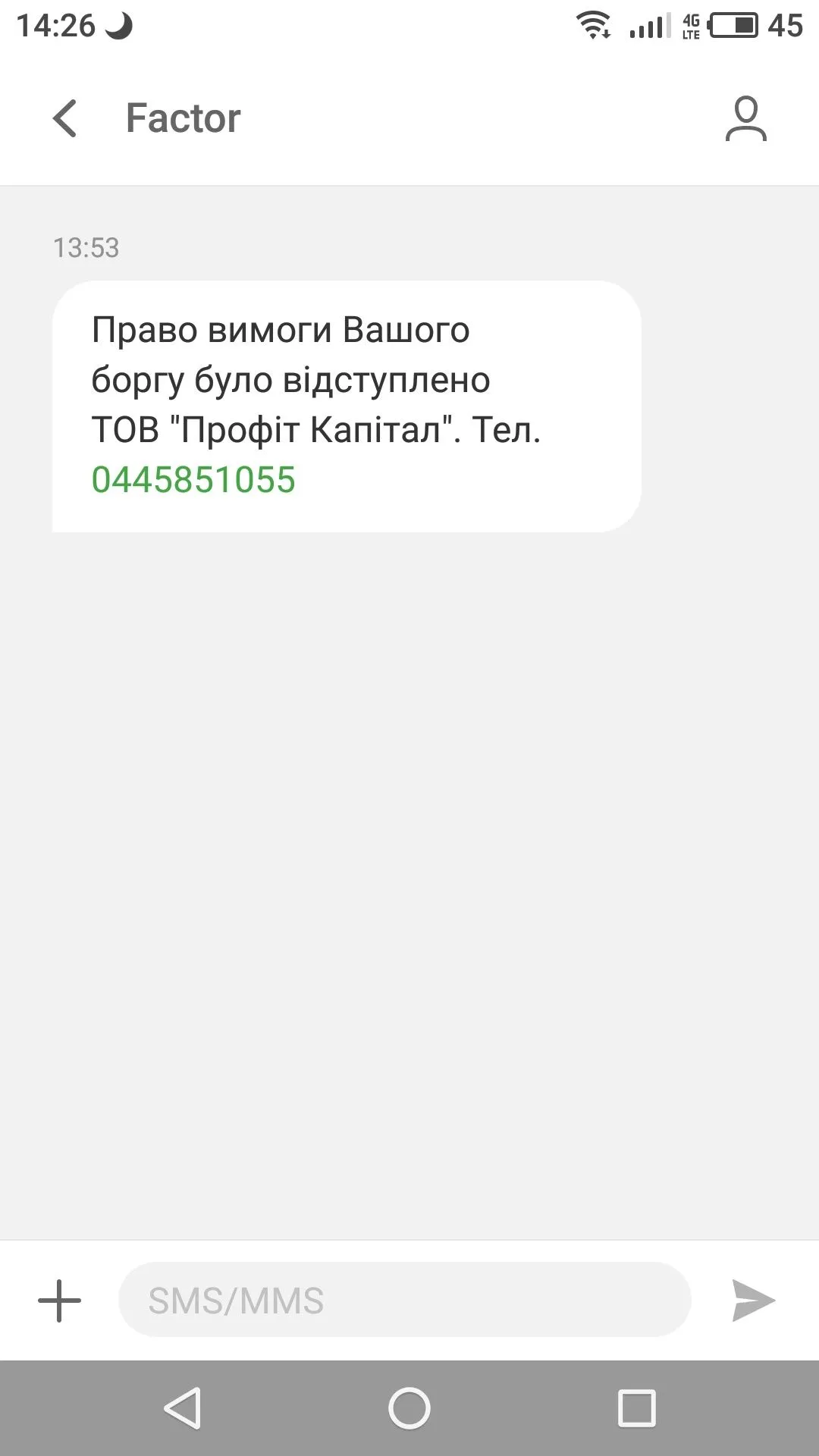Viewport: 819px width, 1456px height.
Task: Open contact details for Factor
Action: coord(745,119)
